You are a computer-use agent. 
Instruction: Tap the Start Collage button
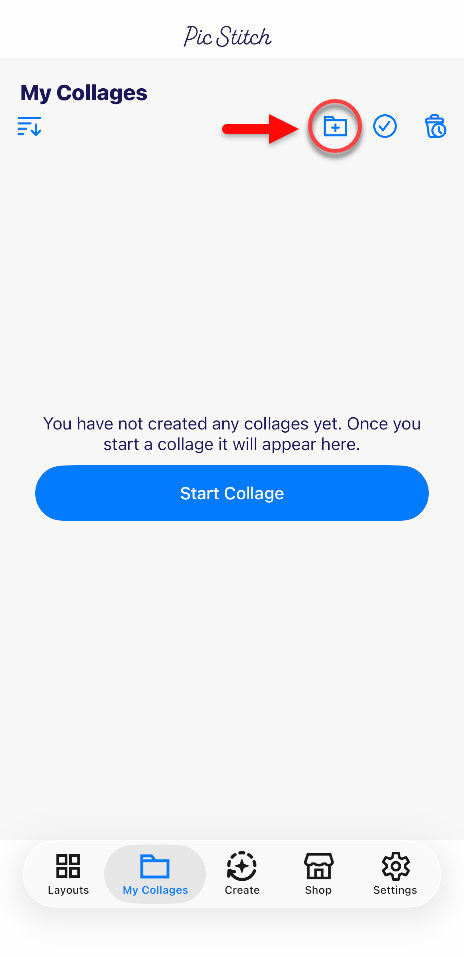pos(232,493)
